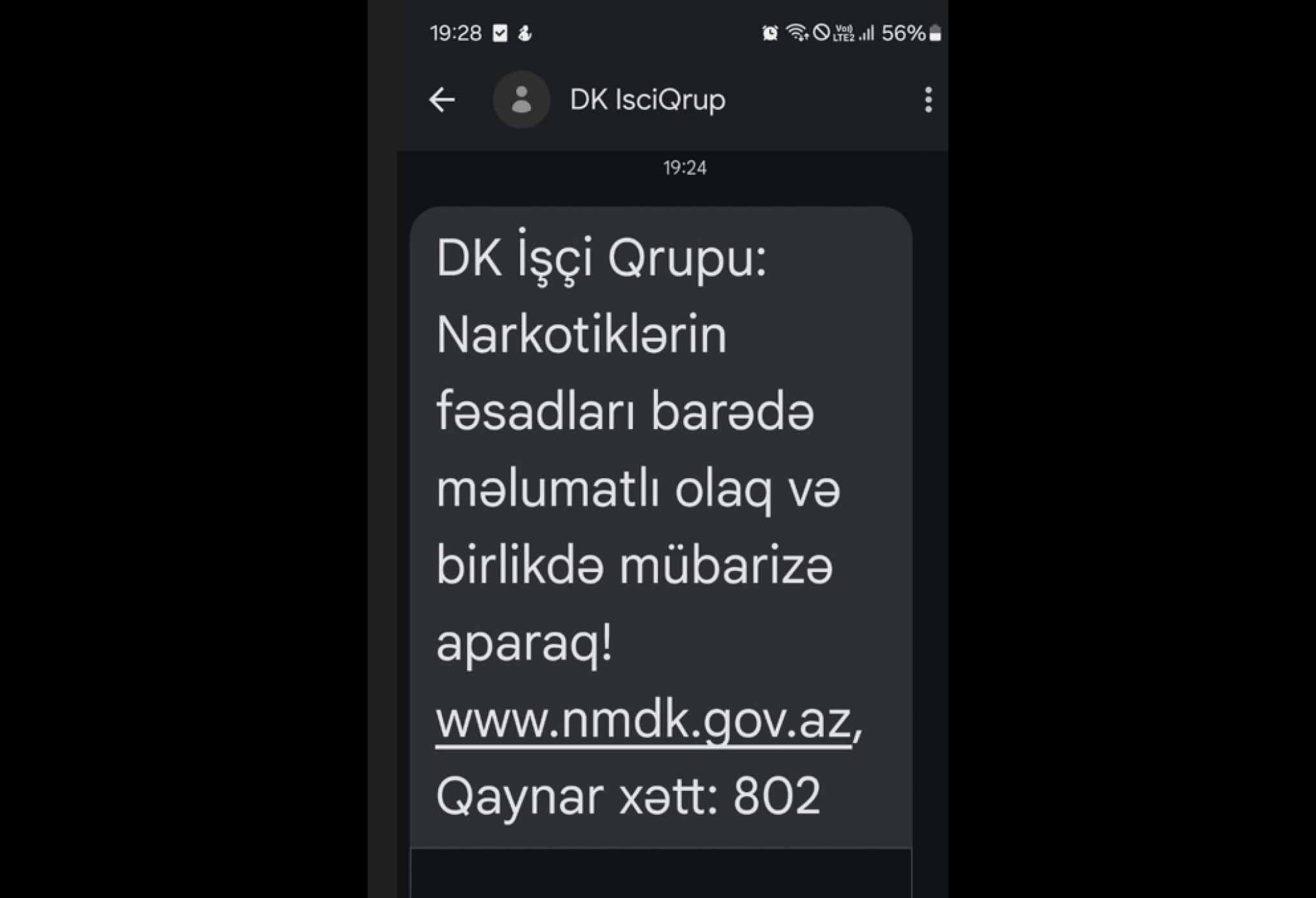Open DK IsciQrup contact avatar
Screen dimensions: 1316x898
click(521, 100)
